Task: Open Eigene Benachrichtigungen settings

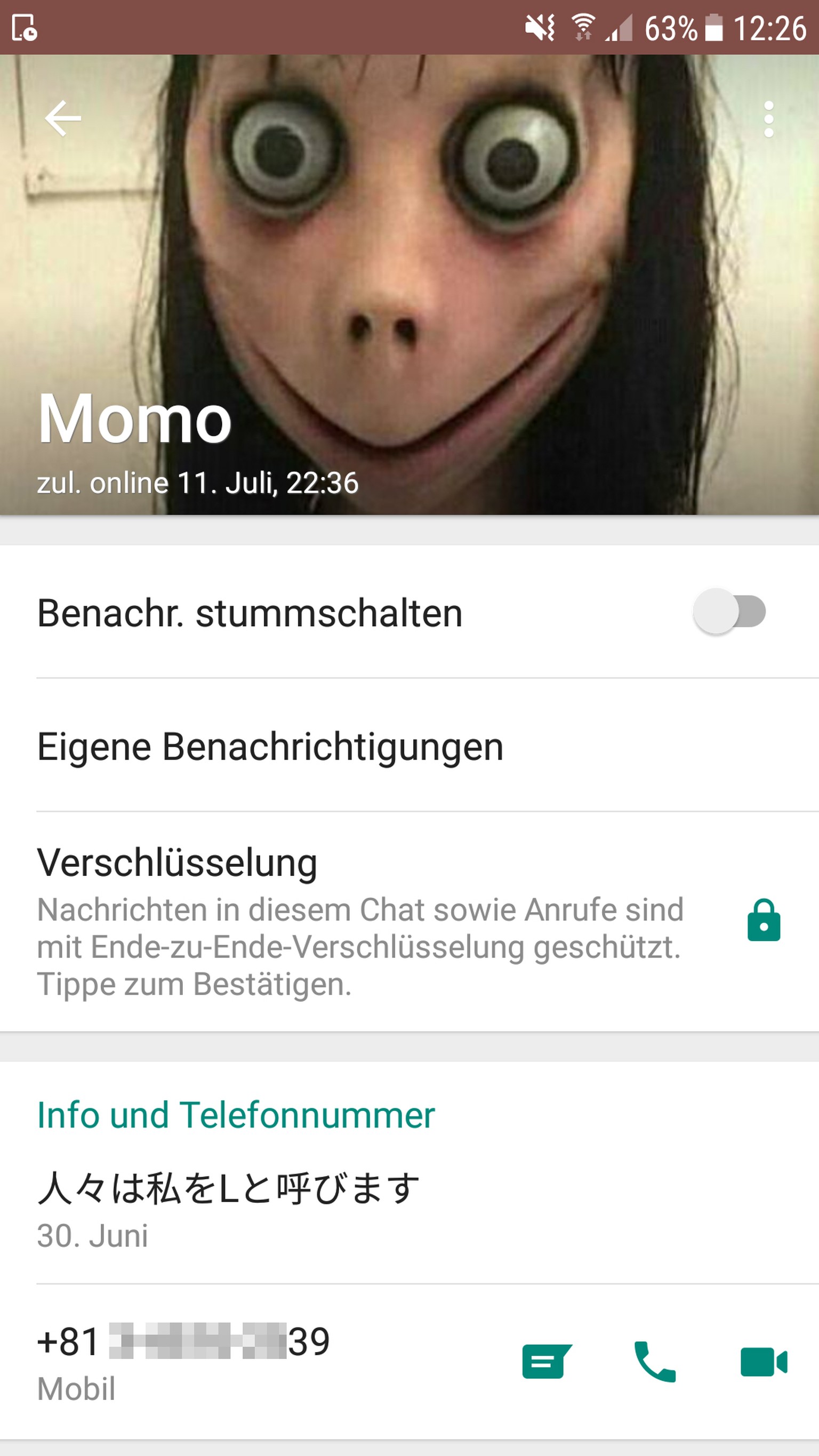Action: click(270, 746)
